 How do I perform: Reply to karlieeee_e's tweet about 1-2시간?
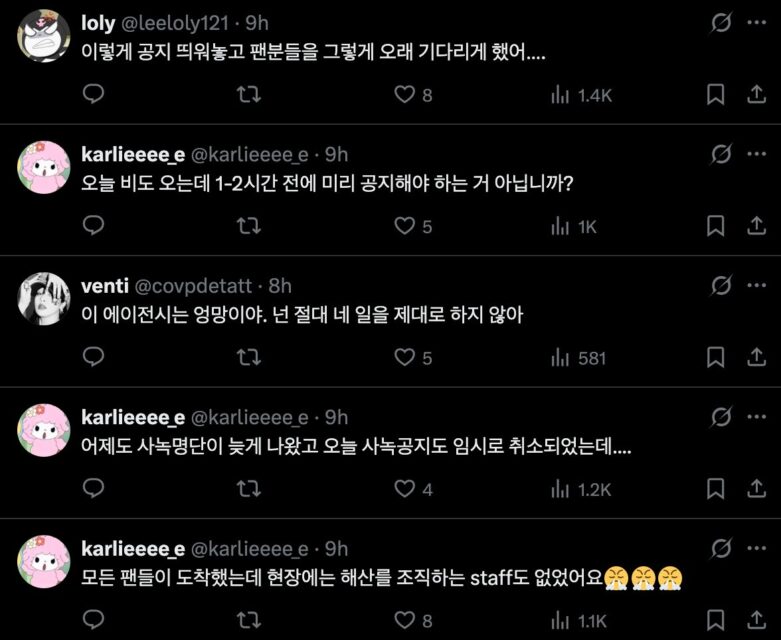[x=93, y=226]
